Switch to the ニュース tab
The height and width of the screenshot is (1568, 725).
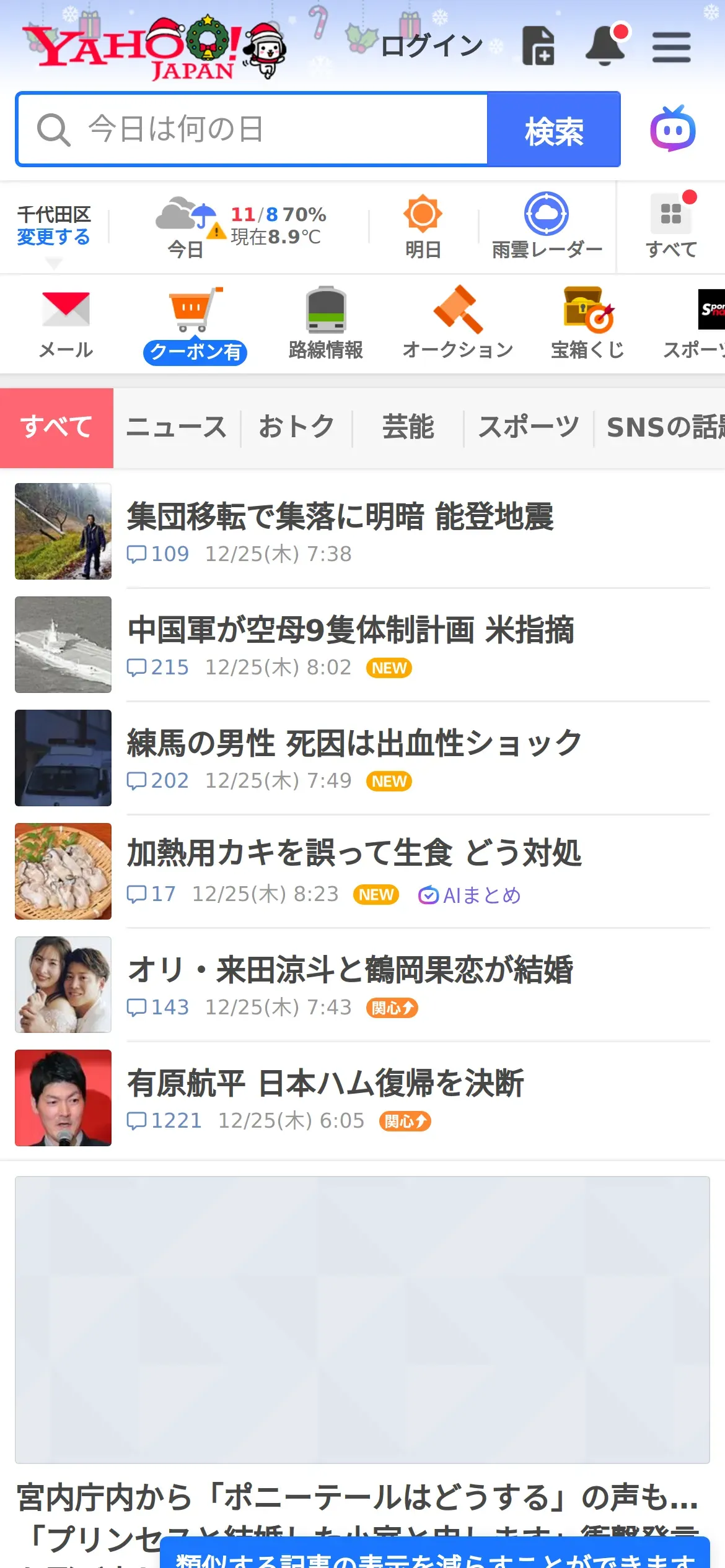point(177,427)
